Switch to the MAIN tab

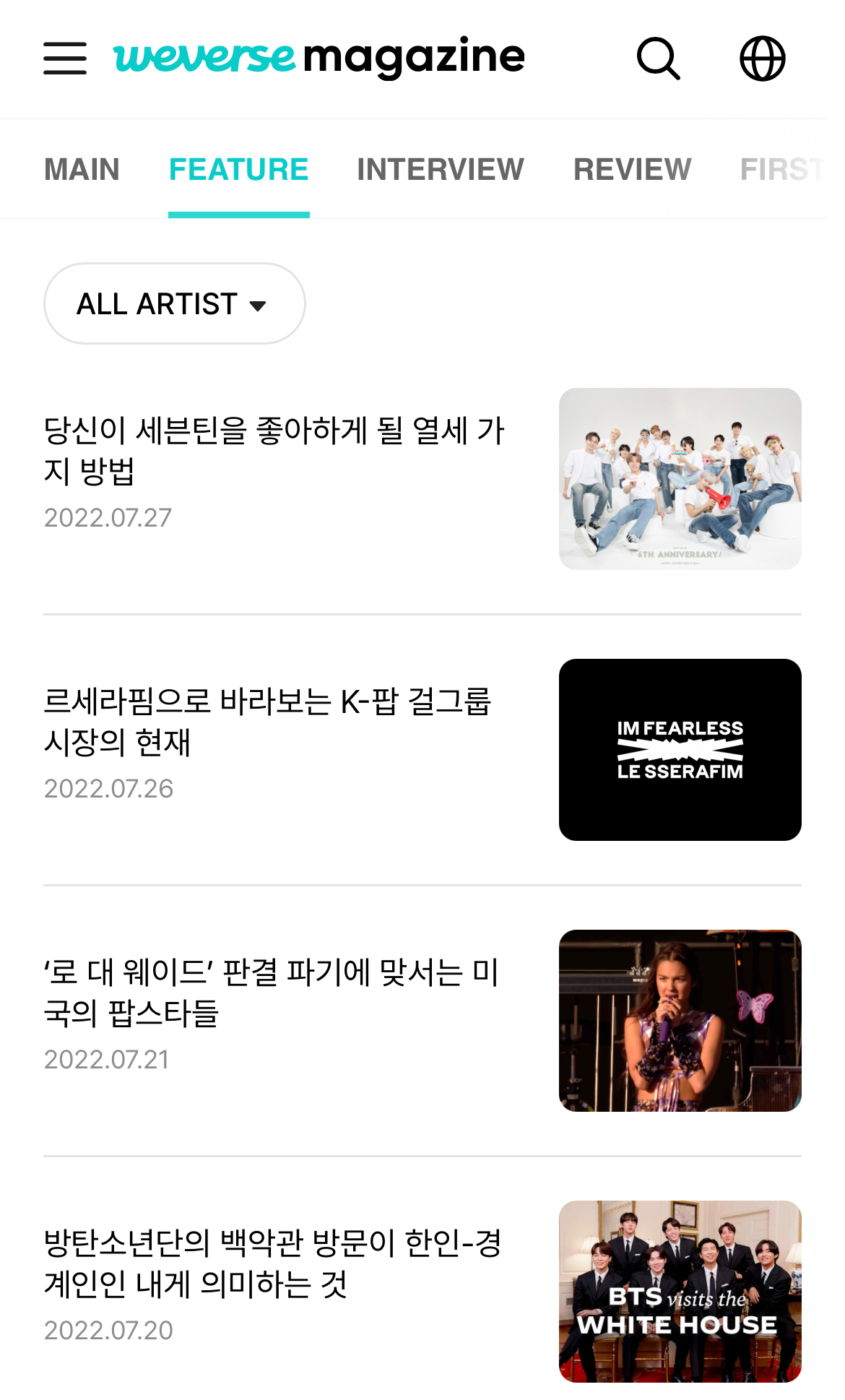82,170
